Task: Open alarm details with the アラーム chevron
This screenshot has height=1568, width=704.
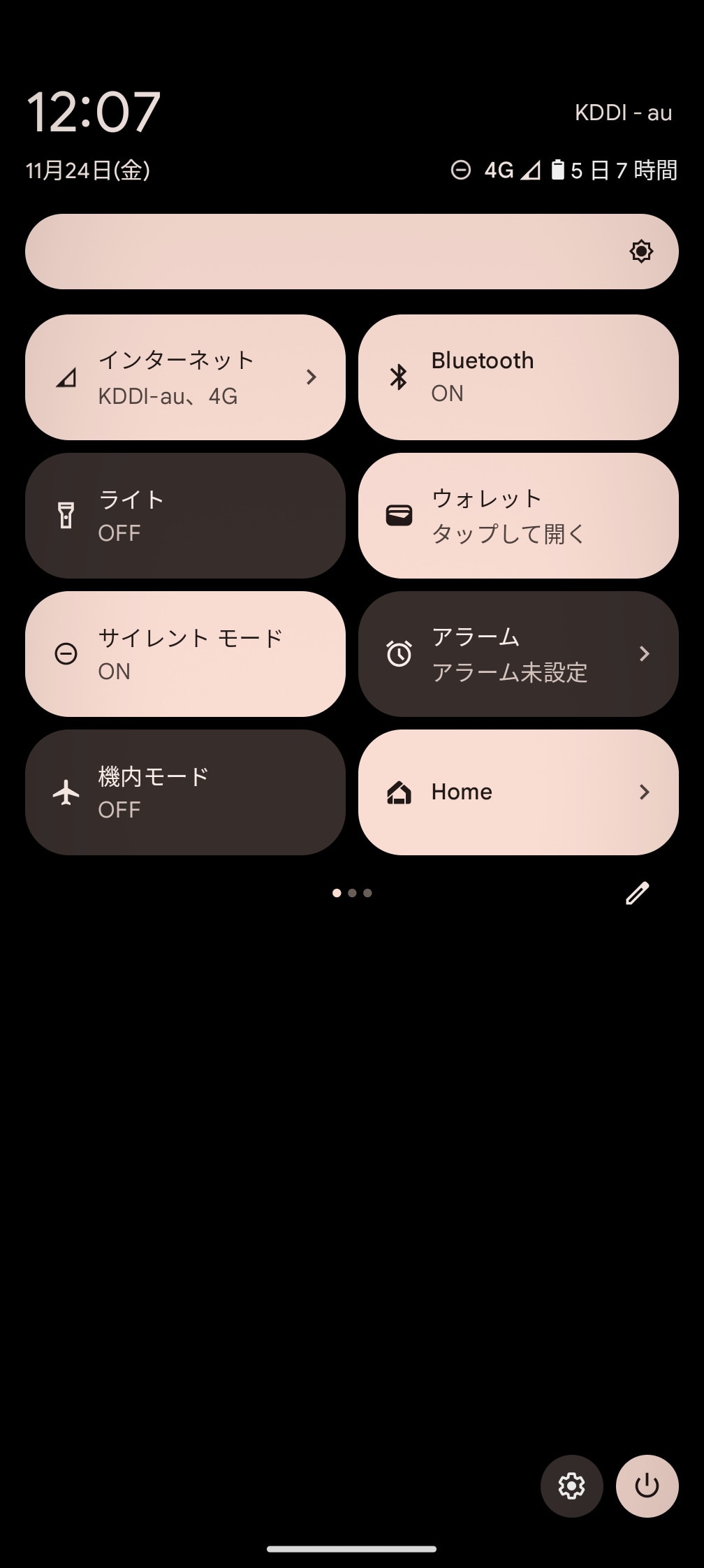Action: pyautogui.click(x=645, y=653)
